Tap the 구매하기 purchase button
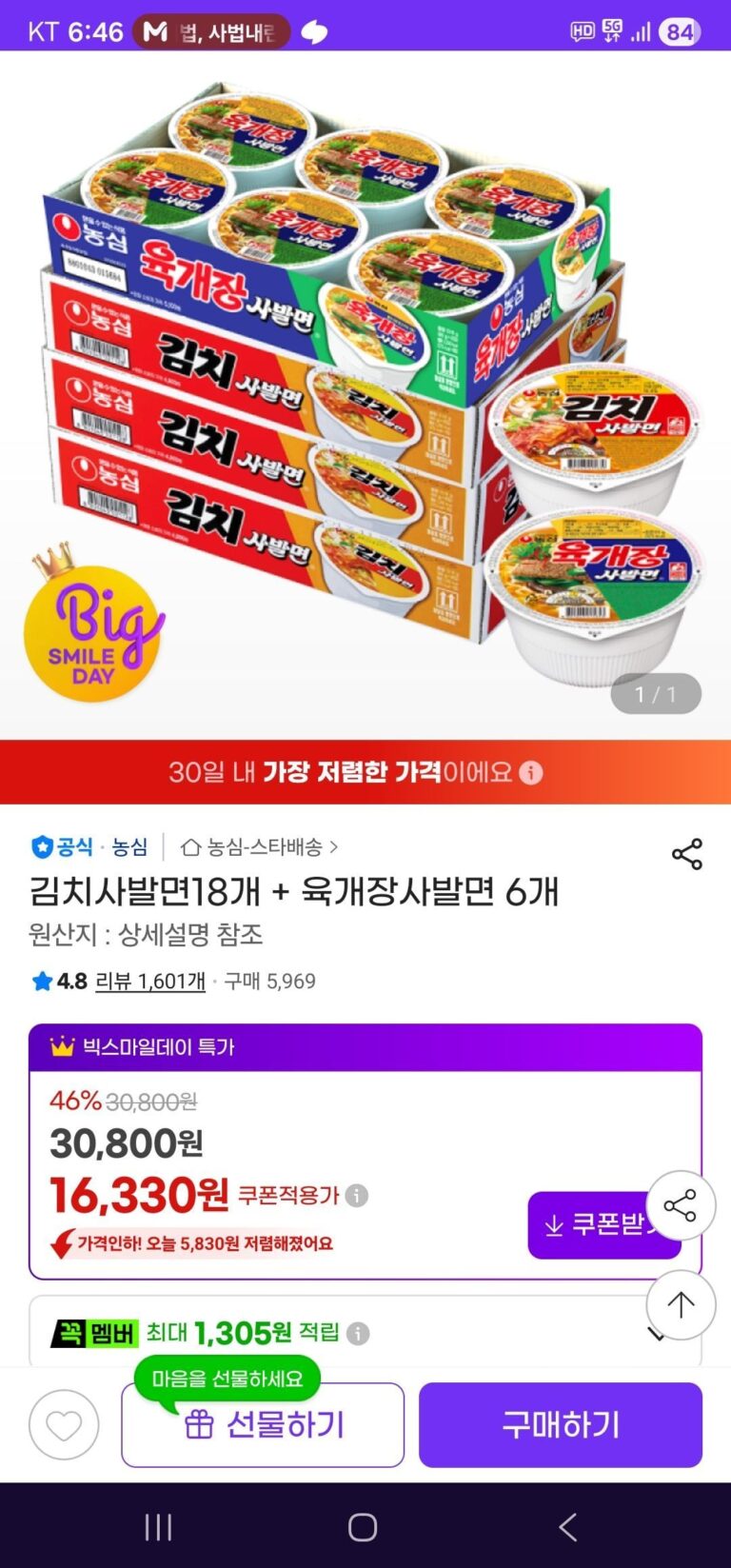 tap(561, 1425)
